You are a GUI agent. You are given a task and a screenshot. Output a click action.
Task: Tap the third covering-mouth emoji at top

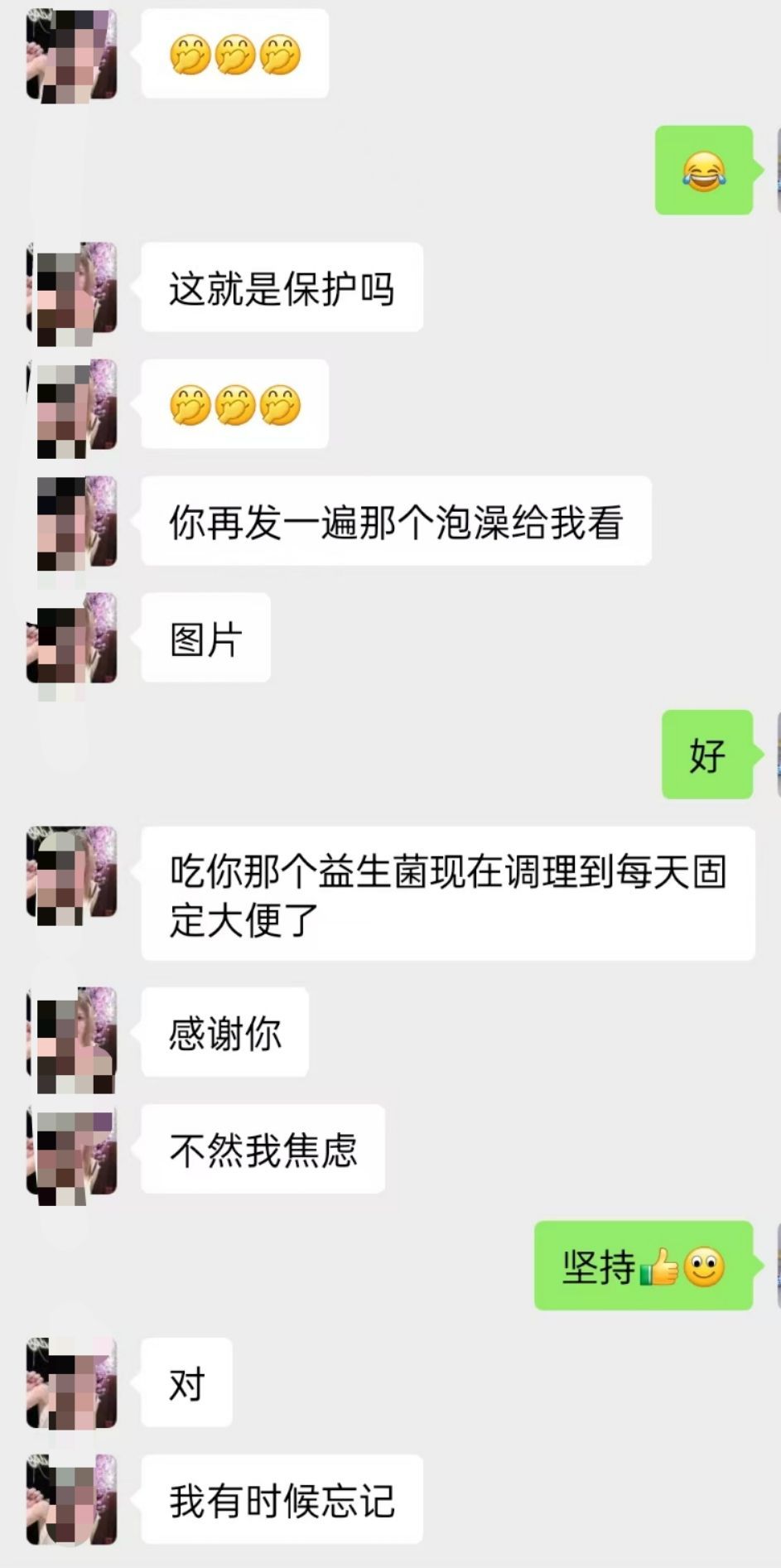point(282,53)
